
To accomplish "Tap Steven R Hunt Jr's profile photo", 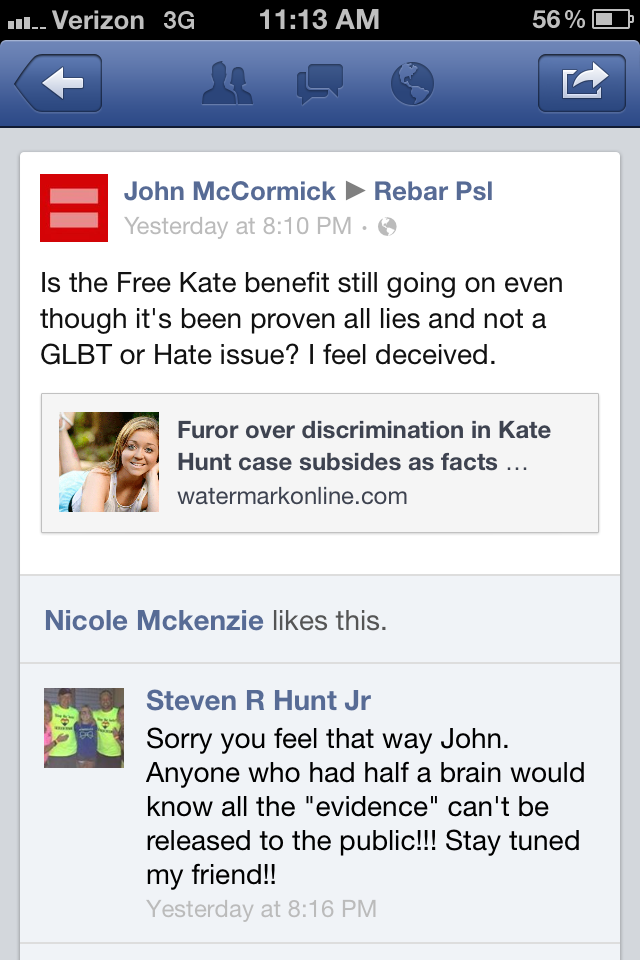I will point(84,727).
